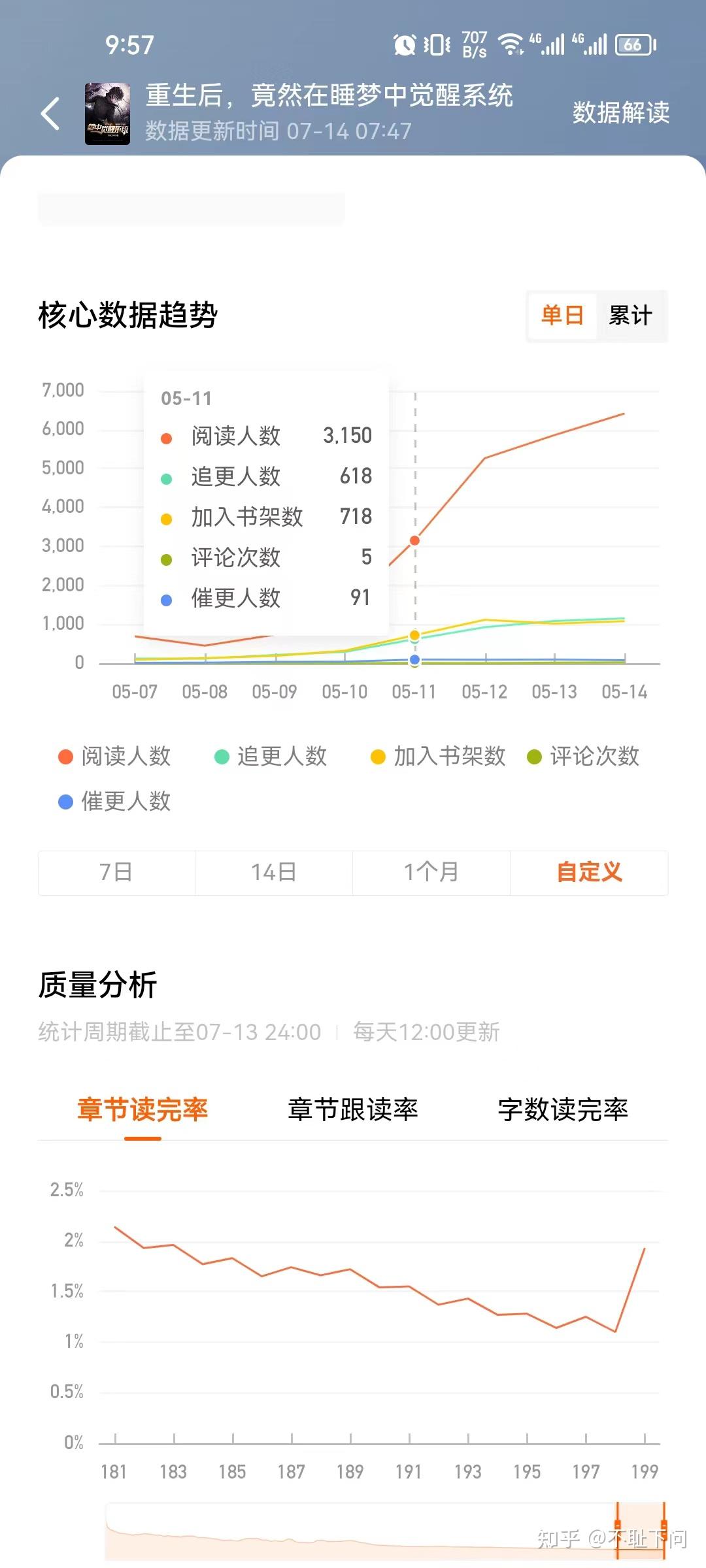Switch to 章节跟读率 tab
706x1568 pixels.
[x=352, y=1109]
